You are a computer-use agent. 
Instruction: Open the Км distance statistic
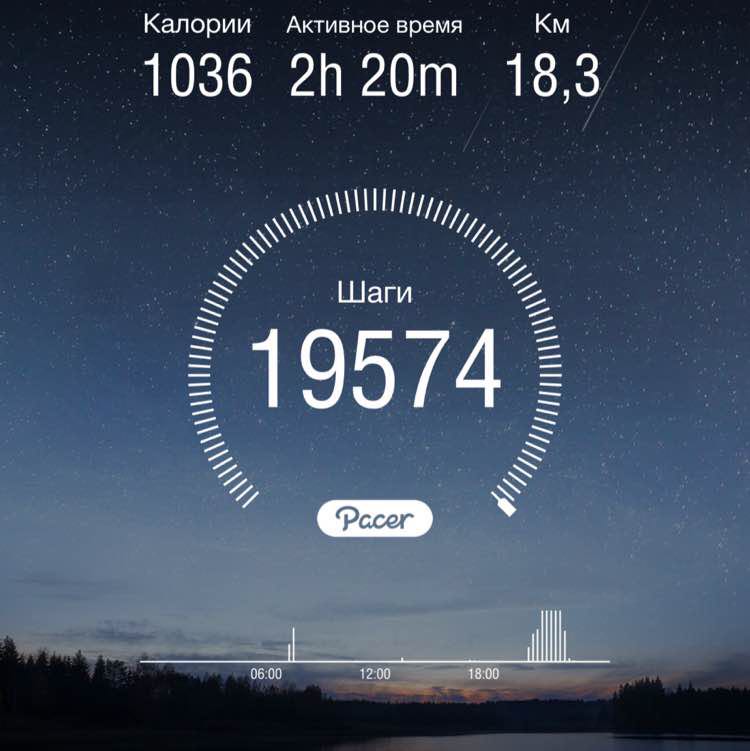tap(551, 22)
